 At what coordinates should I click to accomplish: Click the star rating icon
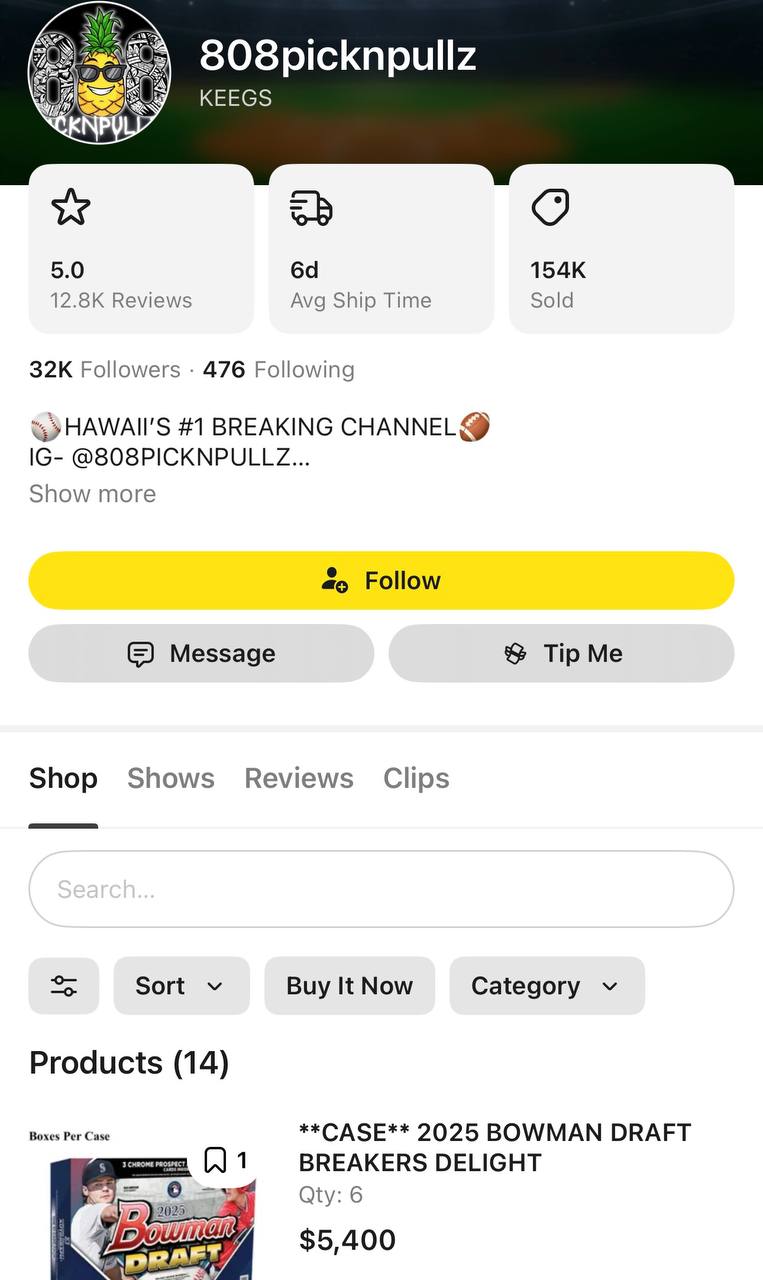tap(70, 207)
